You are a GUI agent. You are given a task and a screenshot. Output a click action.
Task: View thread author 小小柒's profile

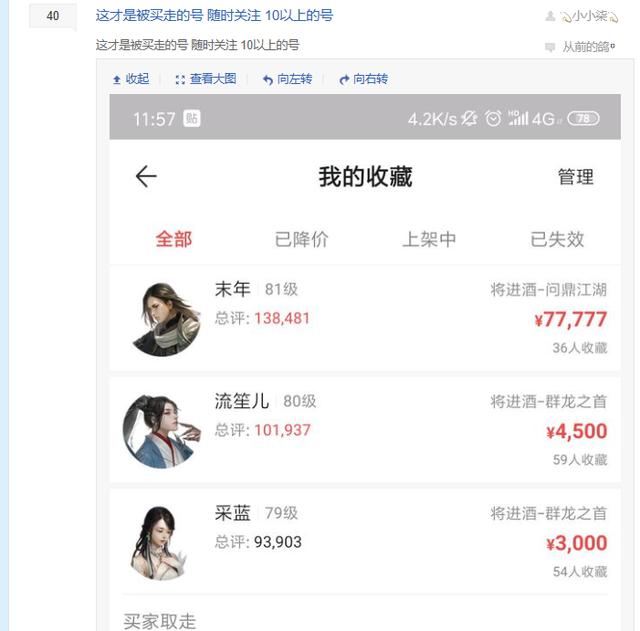click(x=590, y=16)
